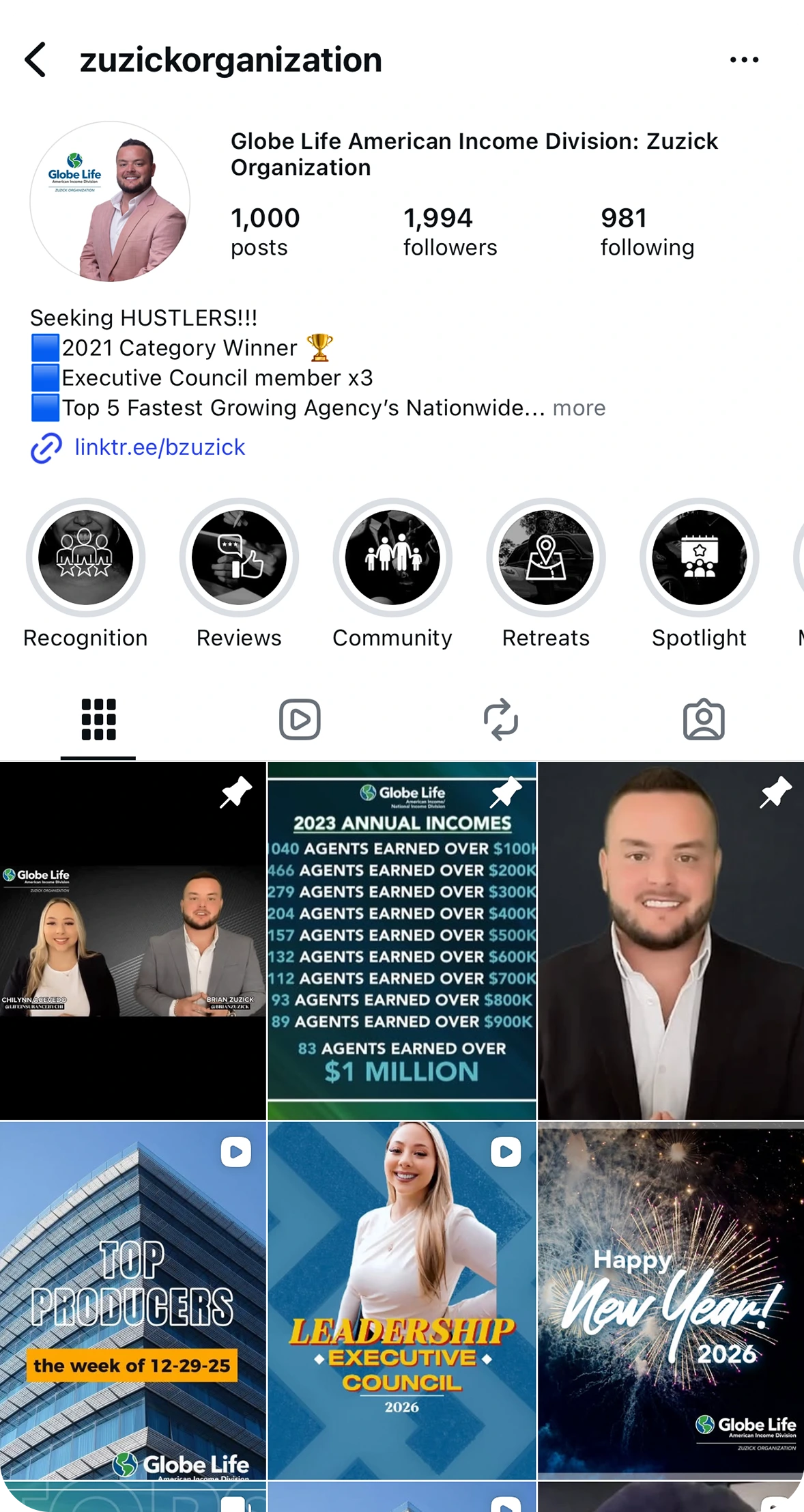Expand the bio with more
Viewport: 804px width, 1512px height.
click(579, 408)
